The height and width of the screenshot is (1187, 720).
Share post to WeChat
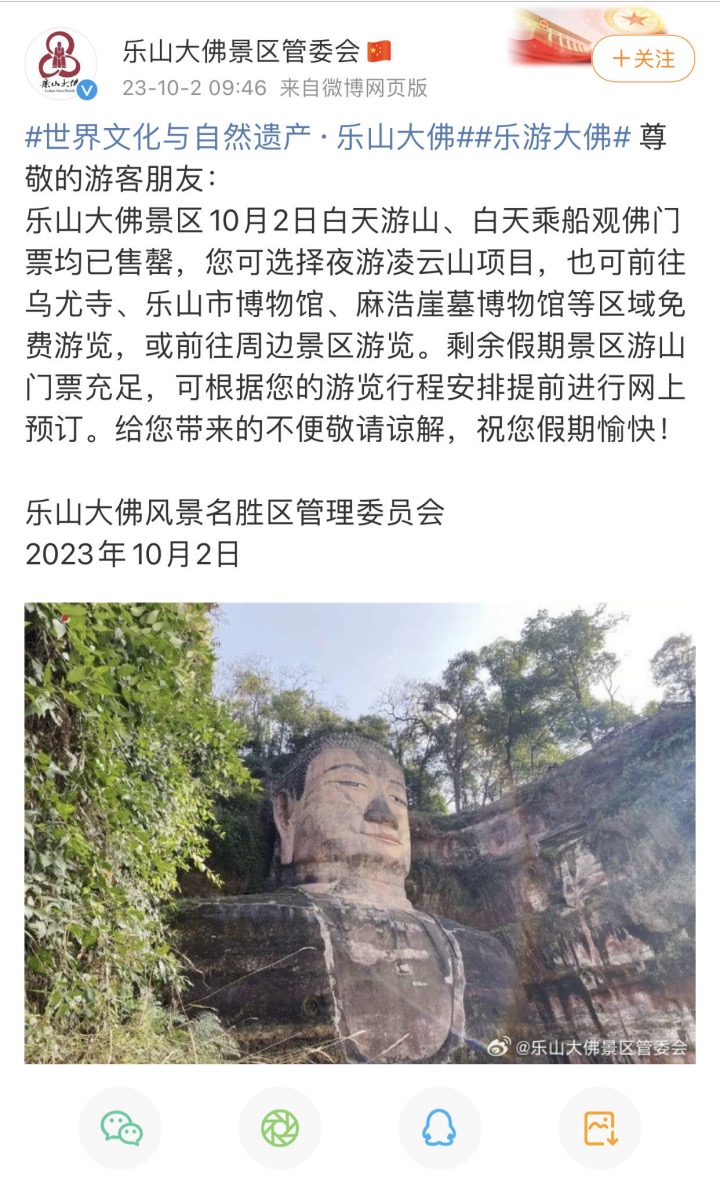click(121, 1127)
